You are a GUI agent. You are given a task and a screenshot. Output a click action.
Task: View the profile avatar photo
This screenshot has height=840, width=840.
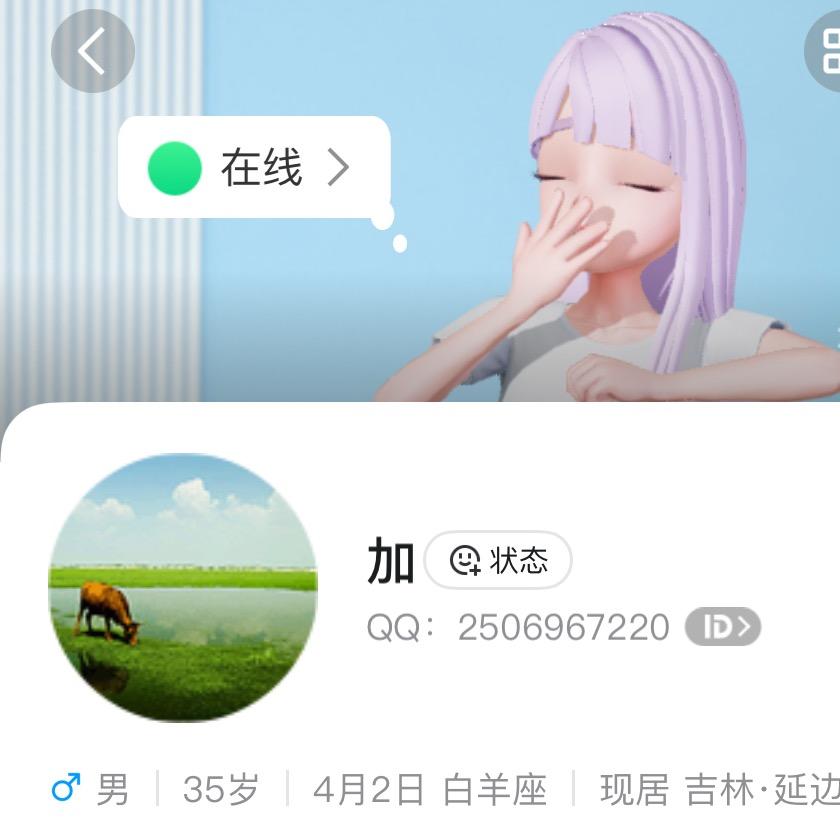pyautogui.click(x=183, y=587)
